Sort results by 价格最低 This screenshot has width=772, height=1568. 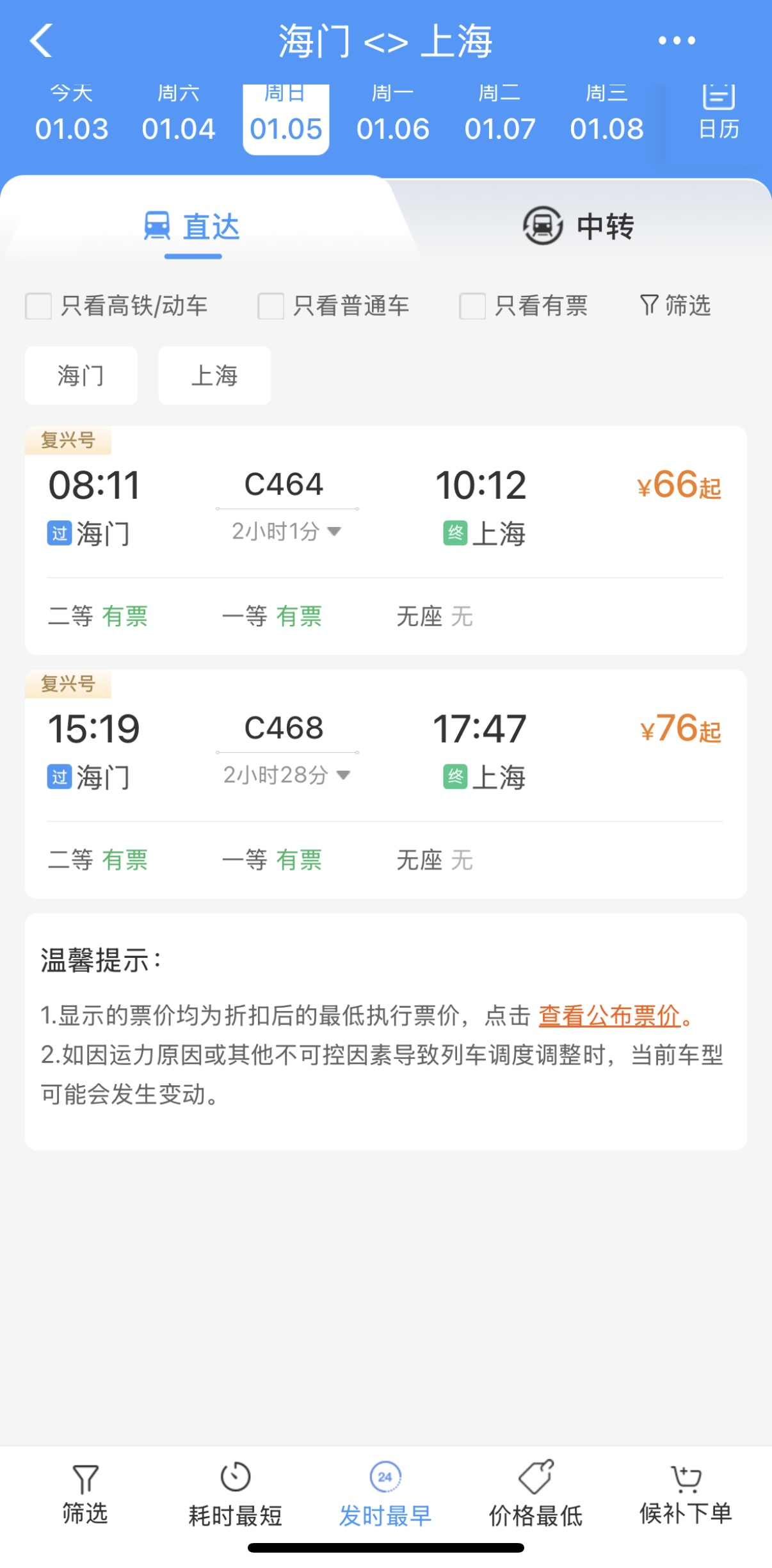(x=535, y=1495)
